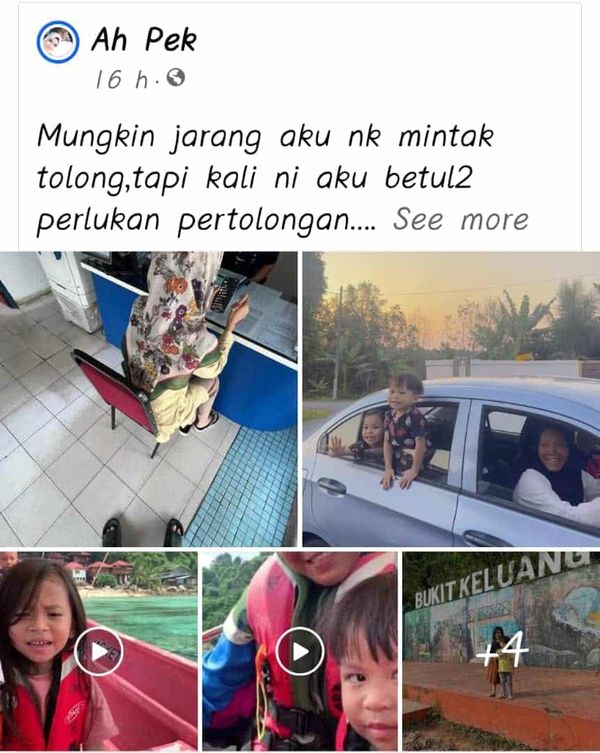
Task: Expand post text with See more
Action: click(460, 219)
